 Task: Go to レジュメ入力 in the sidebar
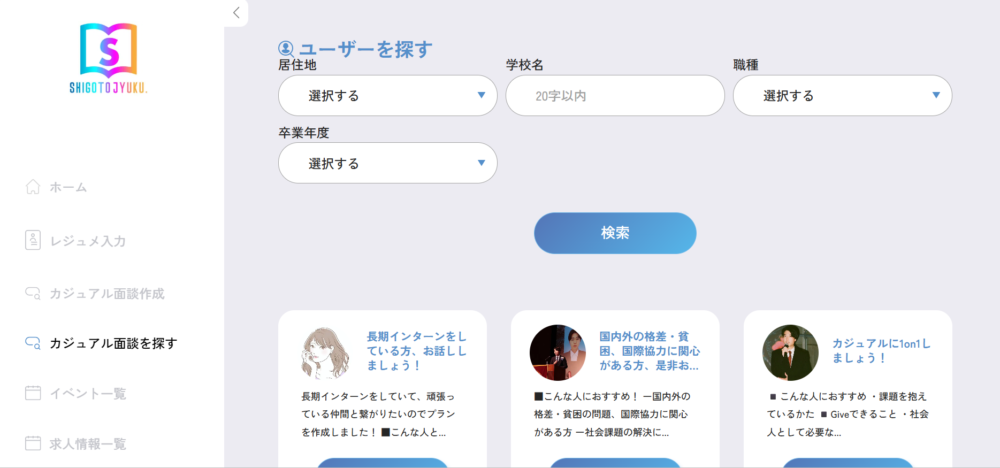(87, 241)
